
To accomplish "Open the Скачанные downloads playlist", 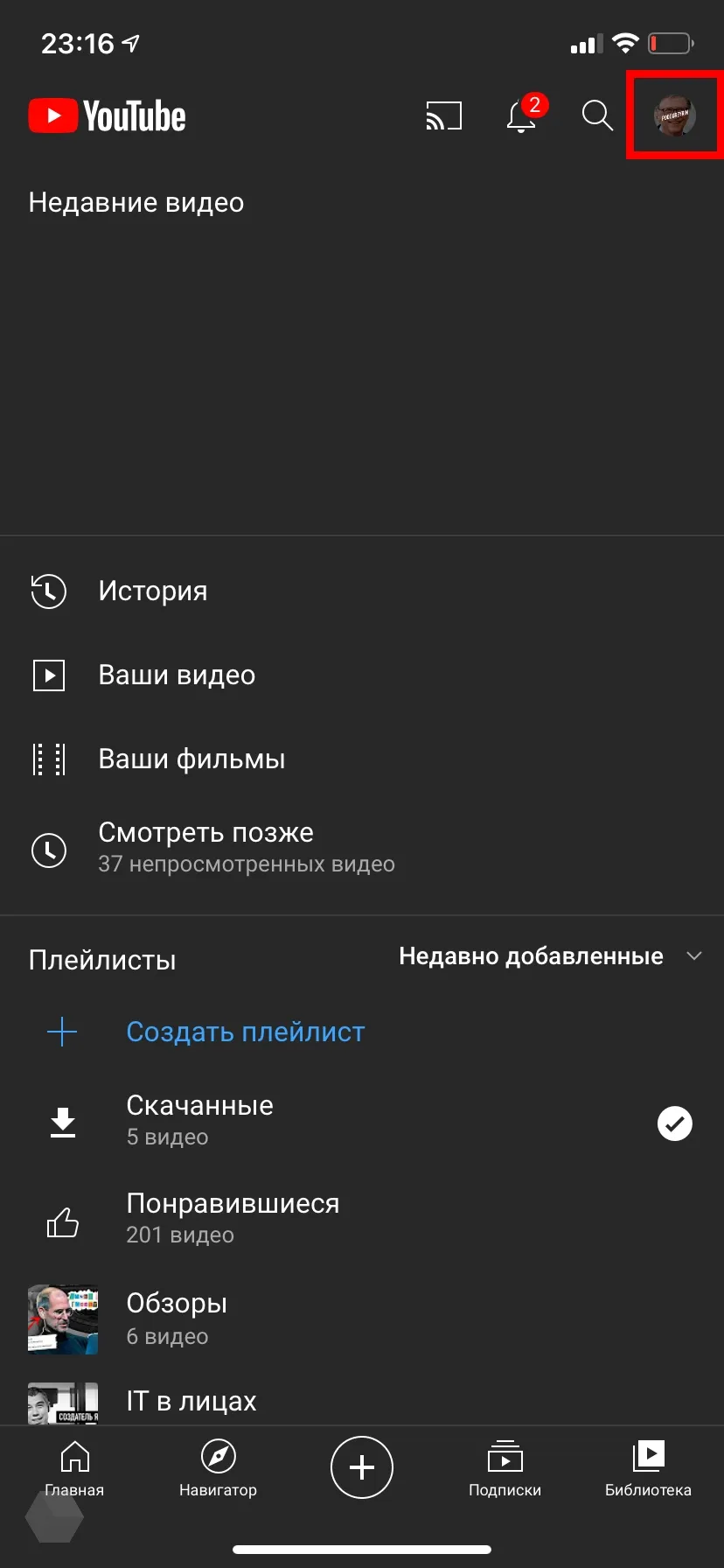I will click(x=362, y=1122).
